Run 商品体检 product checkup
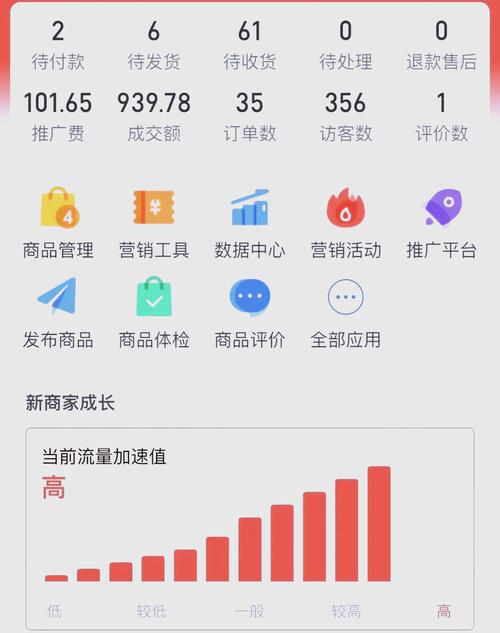The image size is (500, 633). [x=154, y=313]
